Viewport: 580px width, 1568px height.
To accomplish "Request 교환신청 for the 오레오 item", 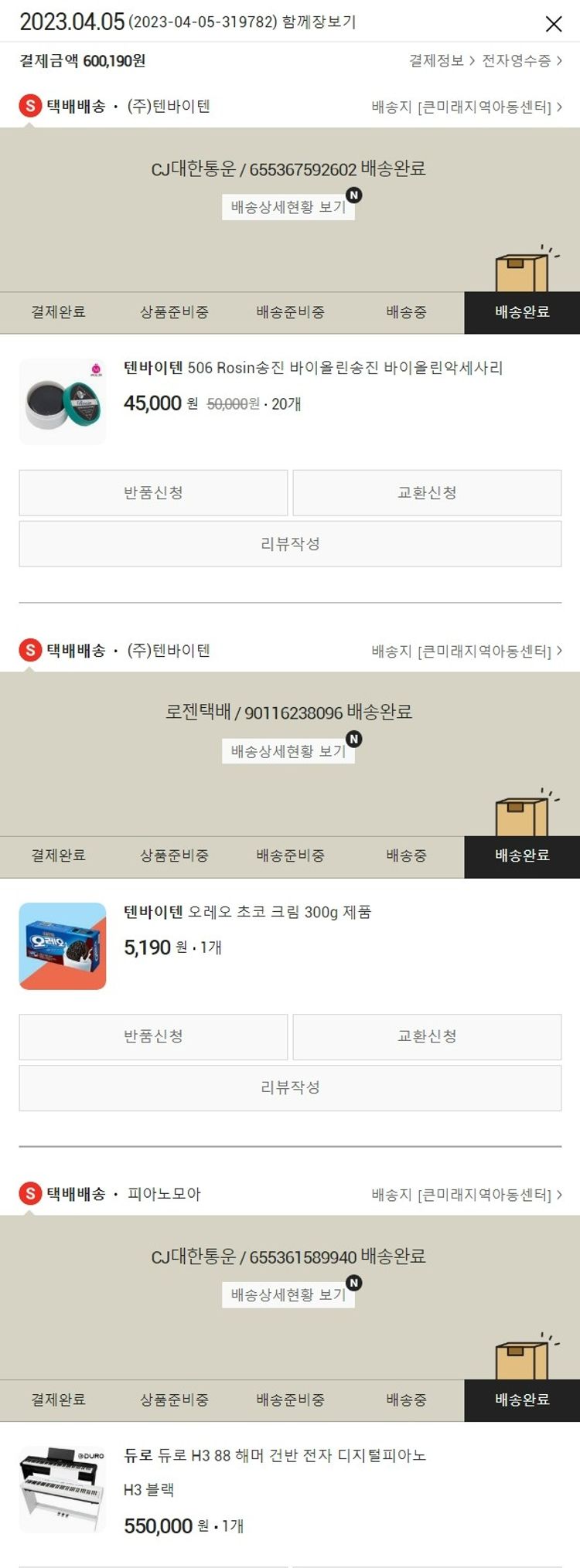I will [x=427, y=1037].
